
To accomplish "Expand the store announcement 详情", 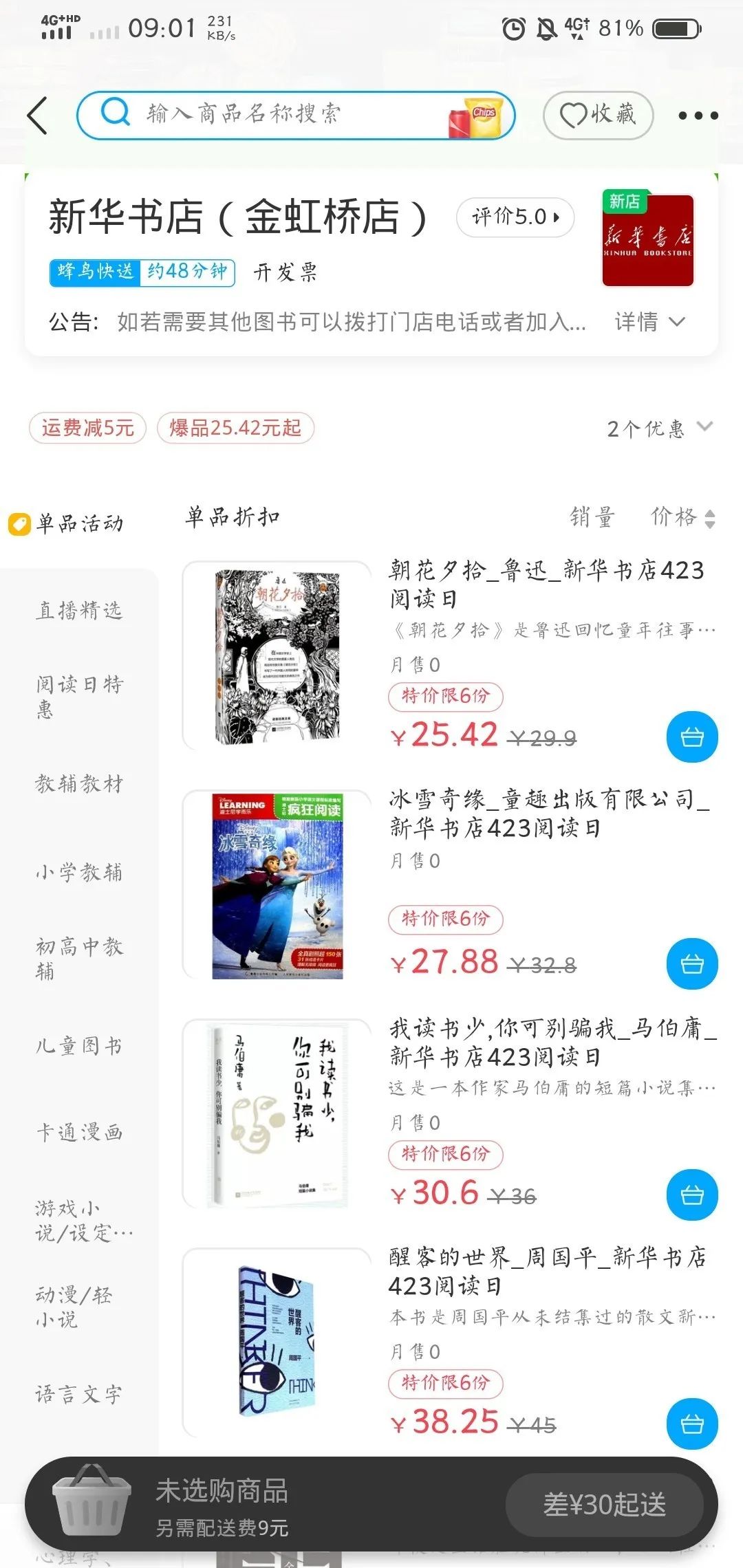I will click(649, 322).
